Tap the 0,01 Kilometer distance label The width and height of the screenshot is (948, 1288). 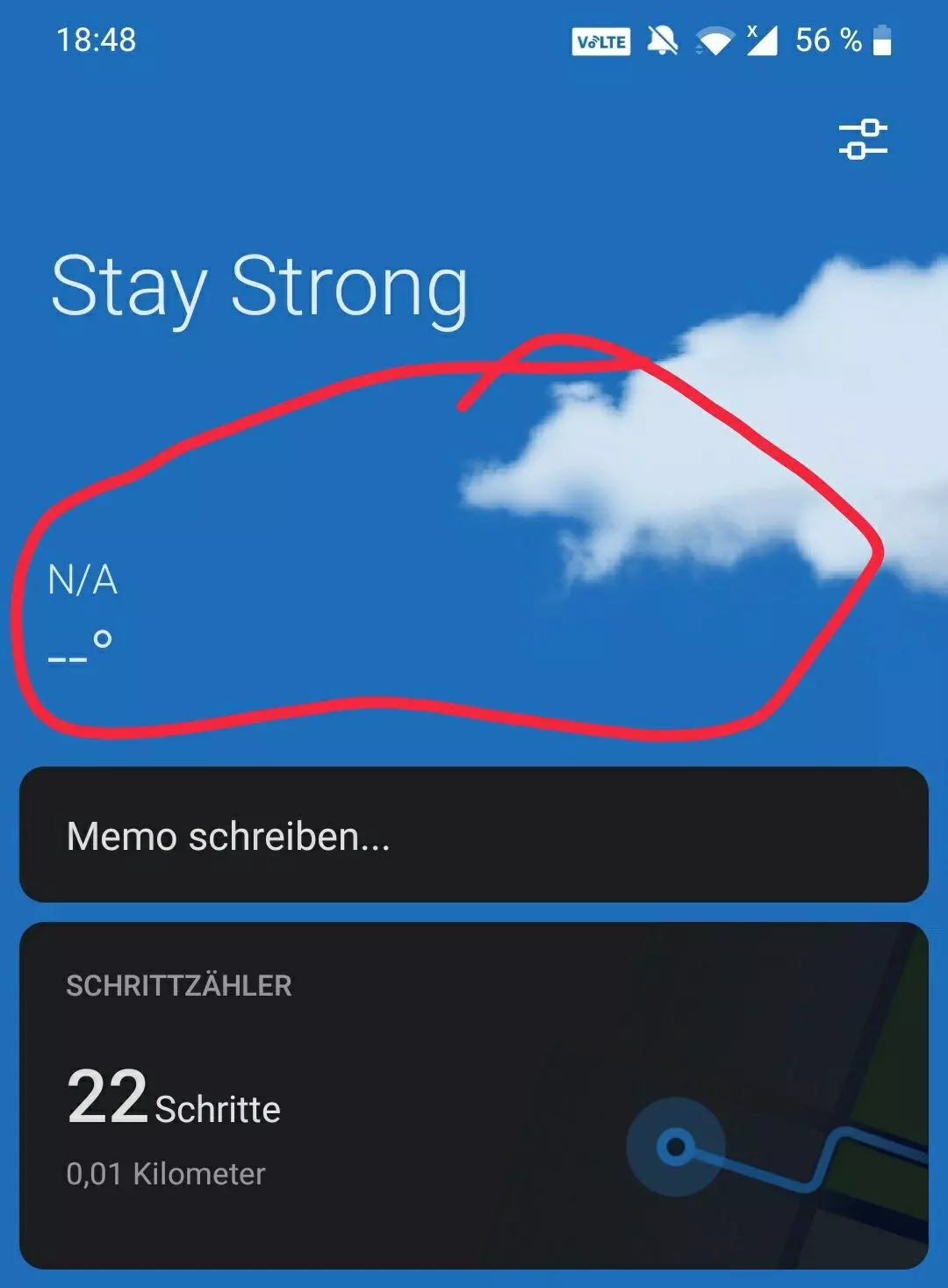coord(167,1172)
